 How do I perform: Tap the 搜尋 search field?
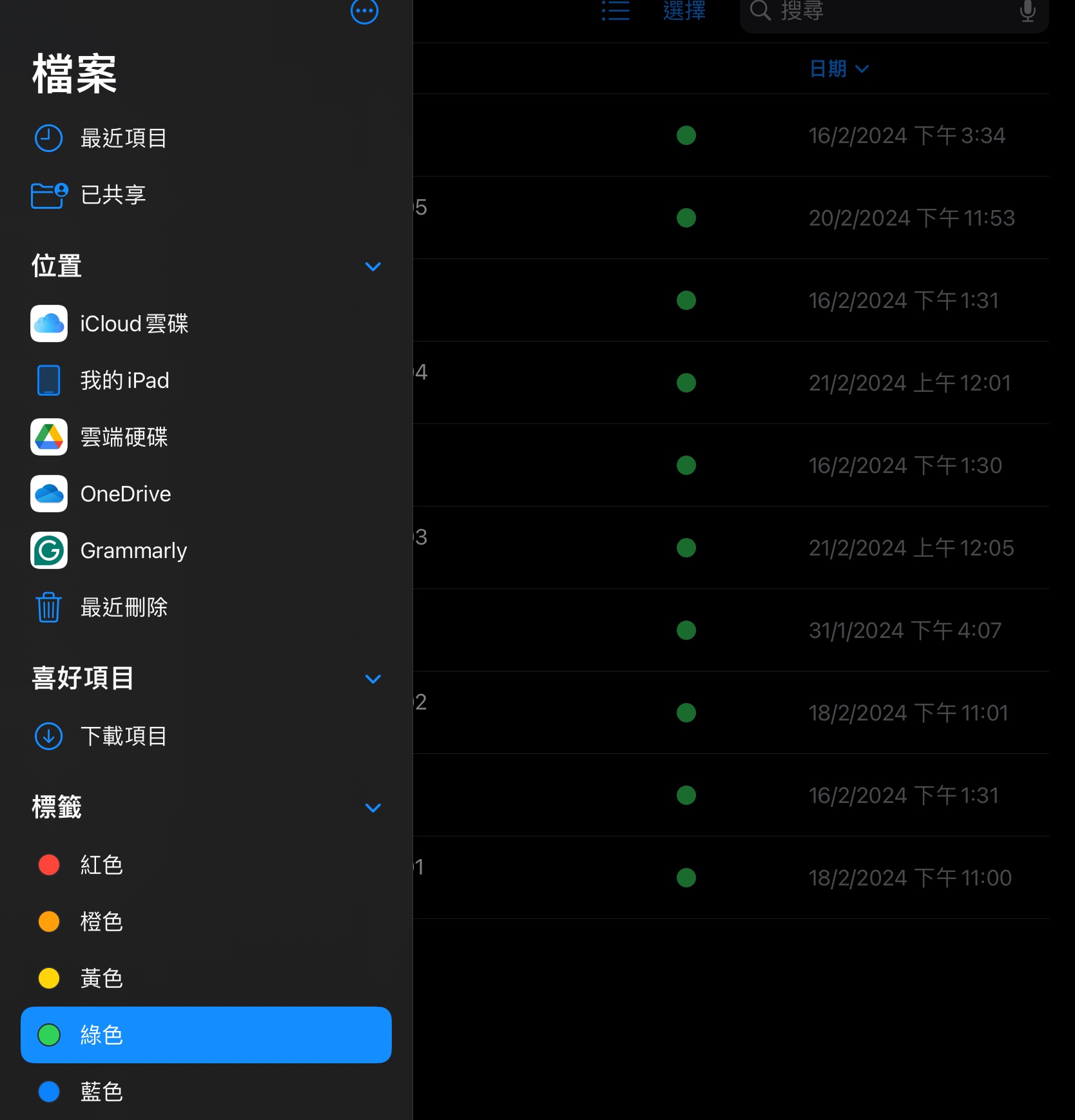tap(889, 11)
